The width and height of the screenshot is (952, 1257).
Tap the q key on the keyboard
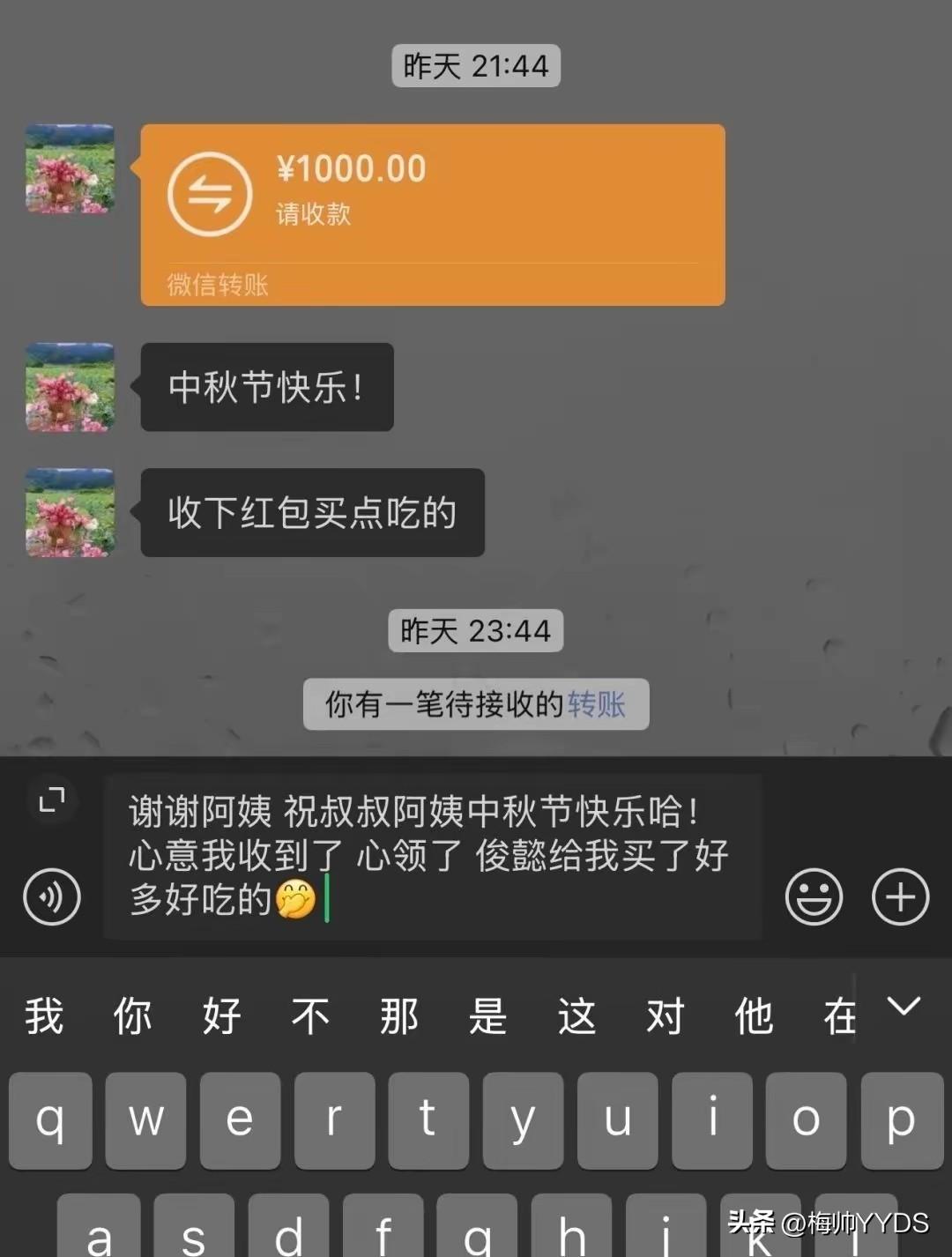coord(50,1121)
